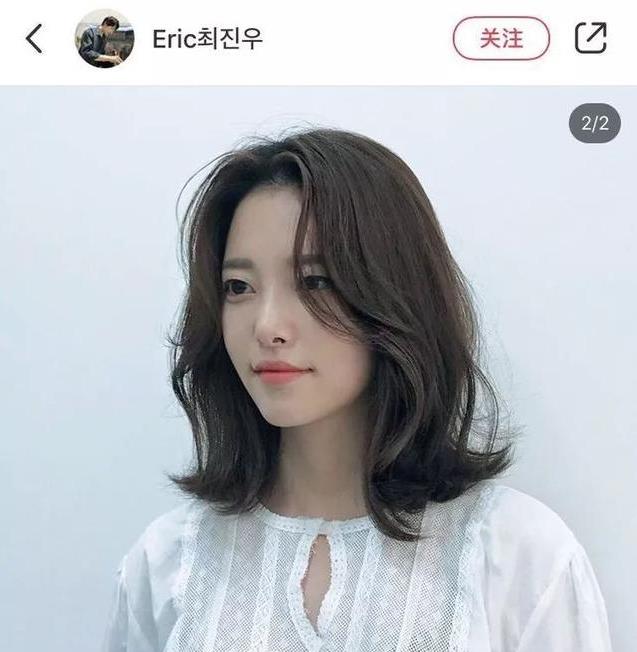
Task: Open Eric최진우's profile avatar
Action: (104, 39)
